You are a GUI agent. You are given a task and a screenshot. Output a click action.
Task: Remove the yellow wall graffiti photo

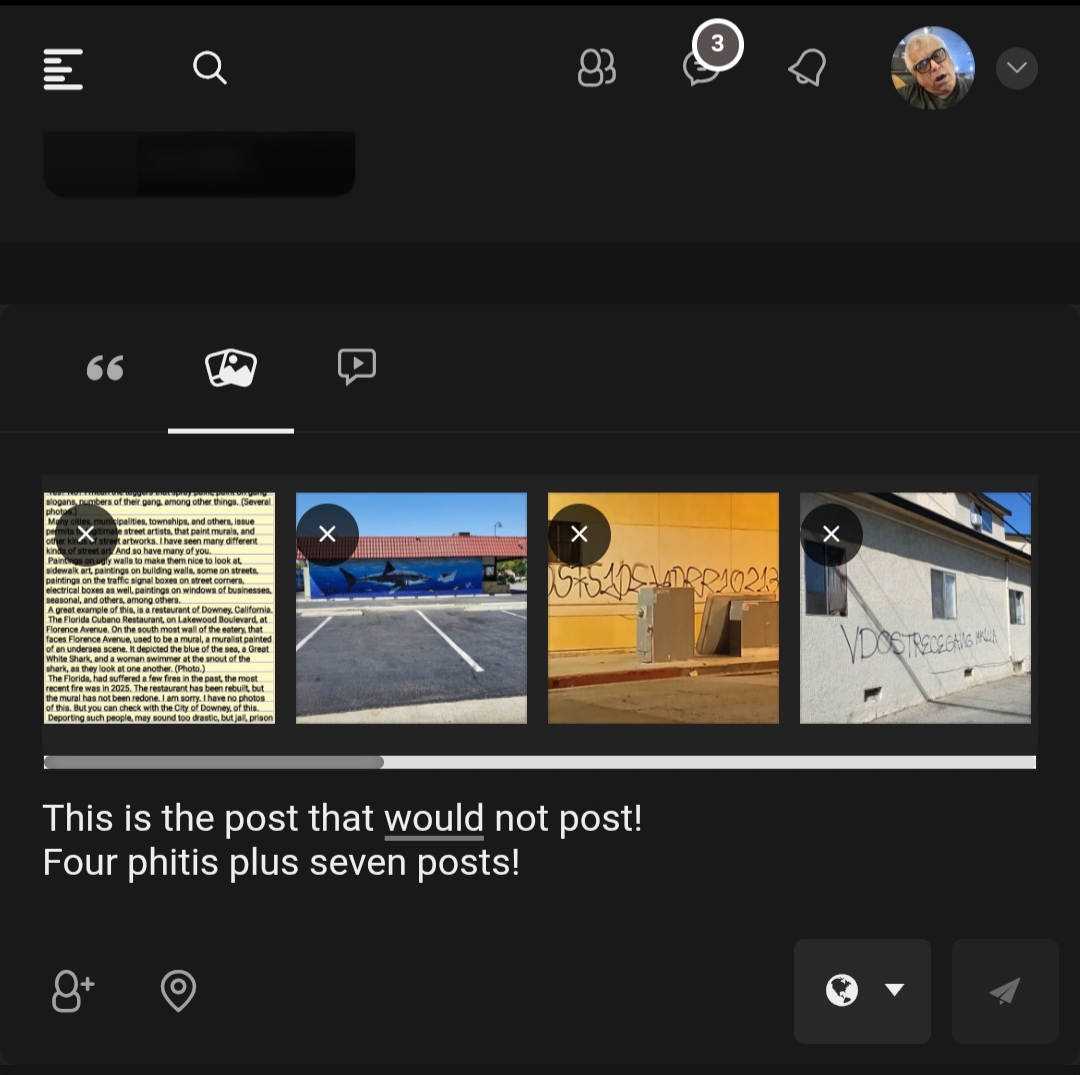click(x=579, y=535)
